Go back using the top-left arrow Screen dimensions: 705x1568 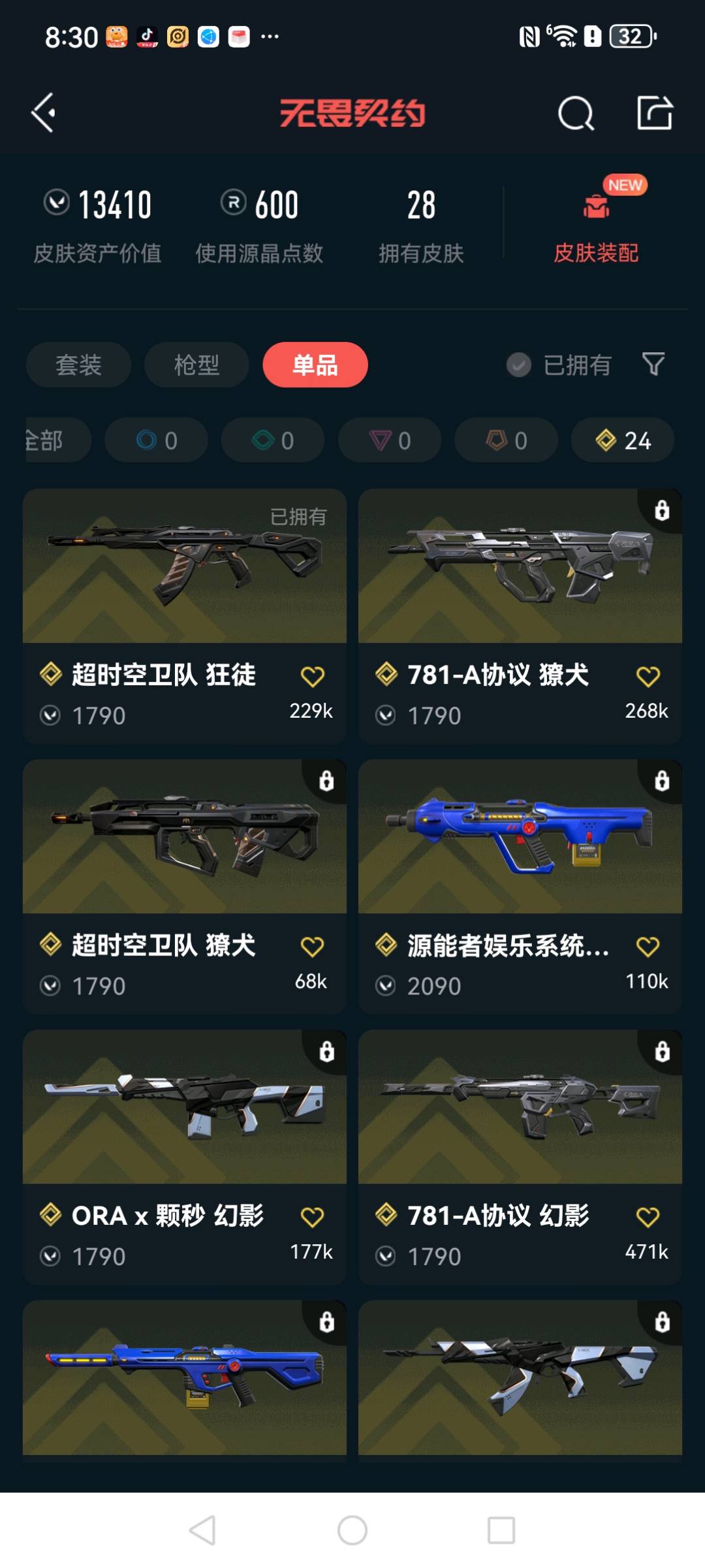coord(44,113)
